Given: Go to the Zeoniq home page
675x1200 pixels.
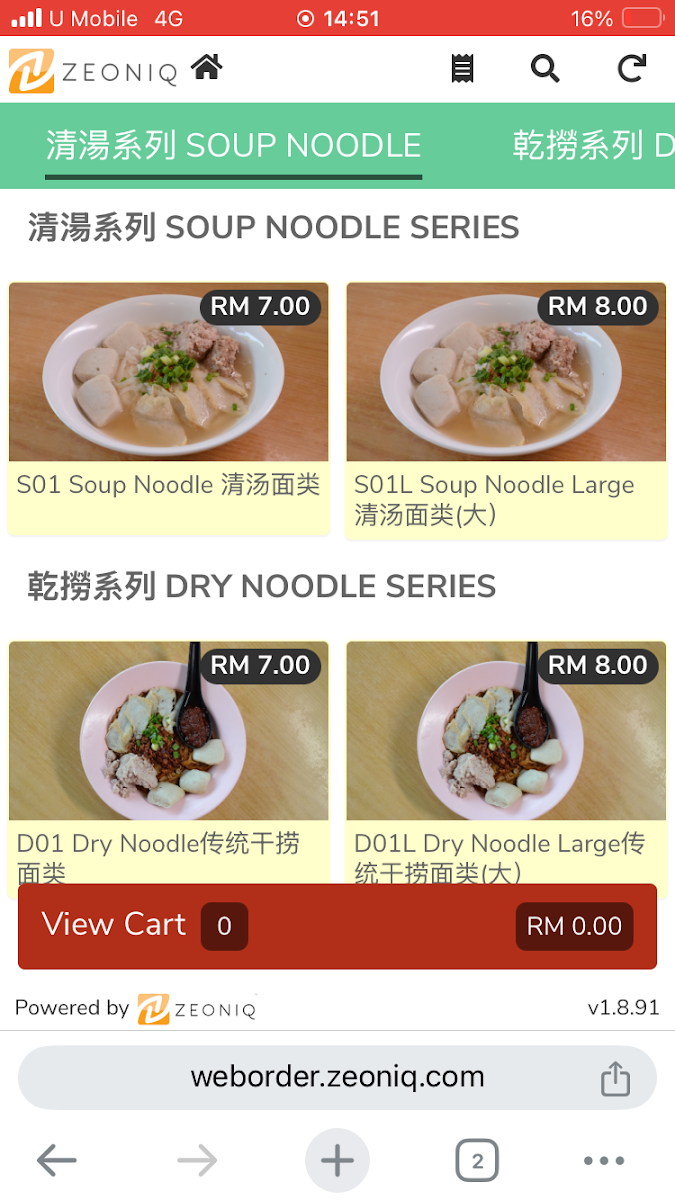Looking at the screenshot, I should pos(207,69).
